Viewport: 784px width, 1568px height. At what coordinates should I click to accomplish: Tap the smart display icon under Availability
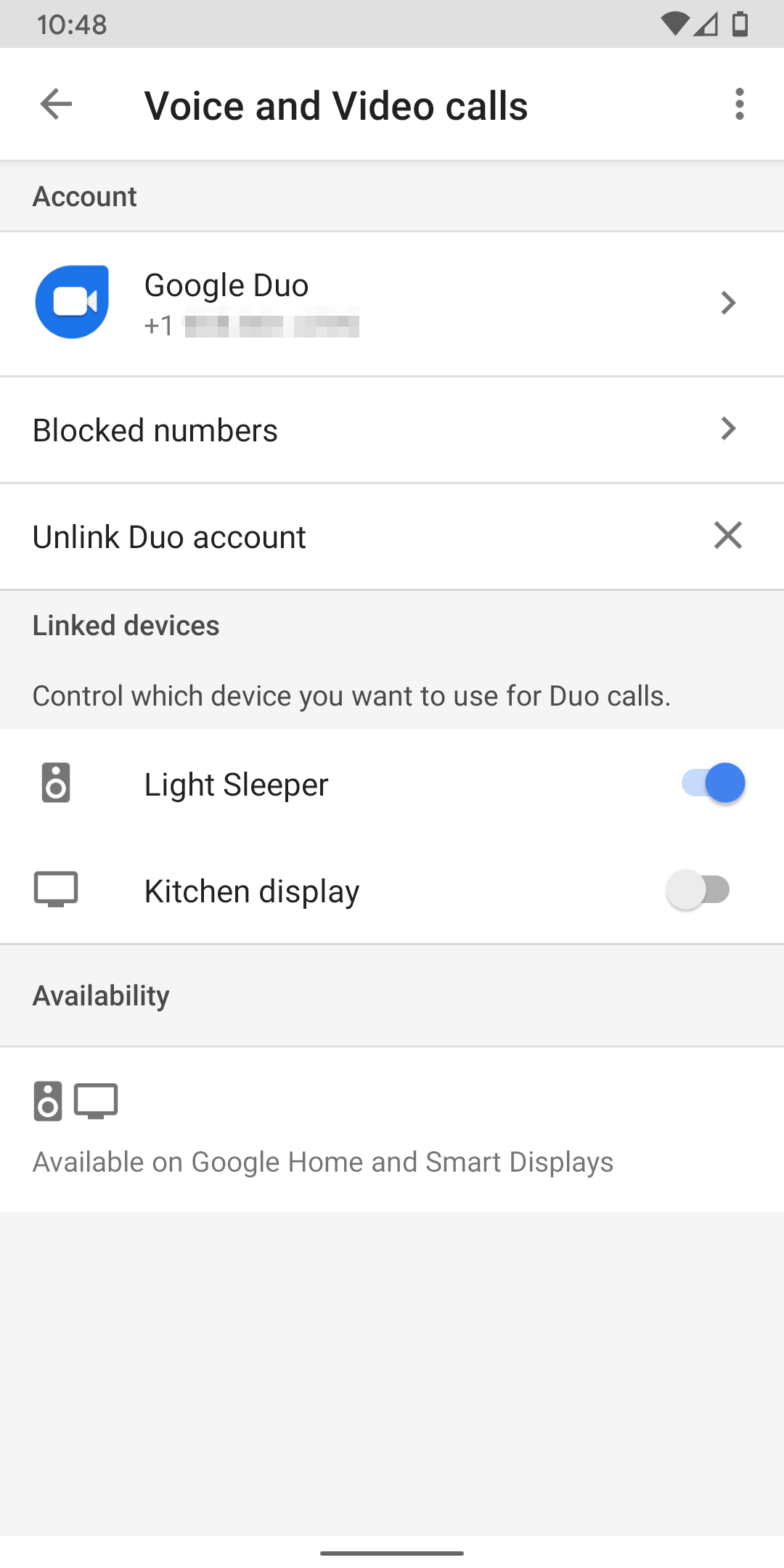pyautogui.click(x=97, y=1101)
